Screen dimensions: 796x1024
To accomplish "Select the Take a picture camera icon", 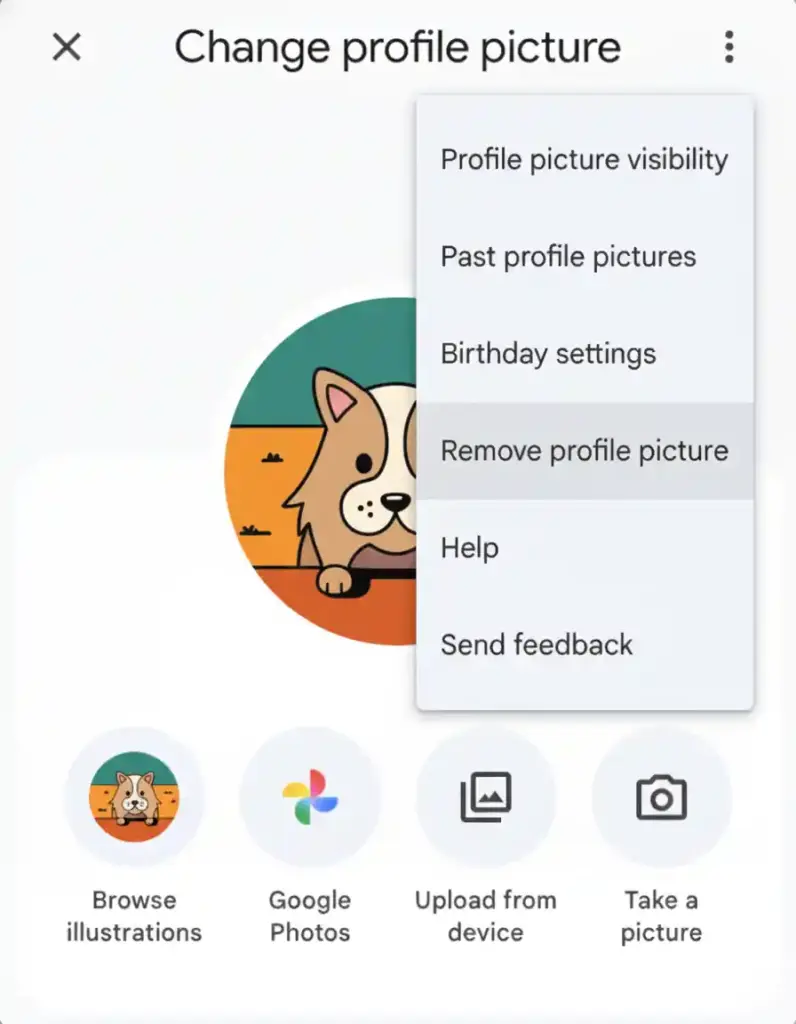I will click(x=663, y=797).
